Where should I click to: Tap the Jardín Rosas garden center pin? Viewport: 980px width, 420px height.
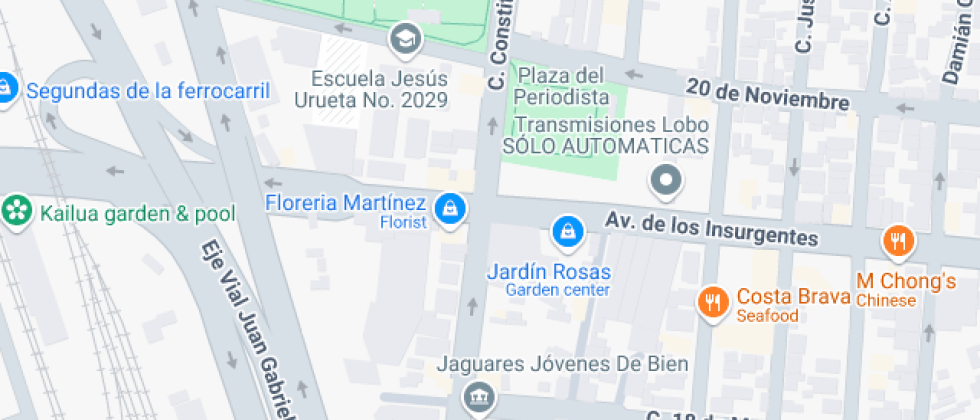pyautogui.click(x=567, y=232)
